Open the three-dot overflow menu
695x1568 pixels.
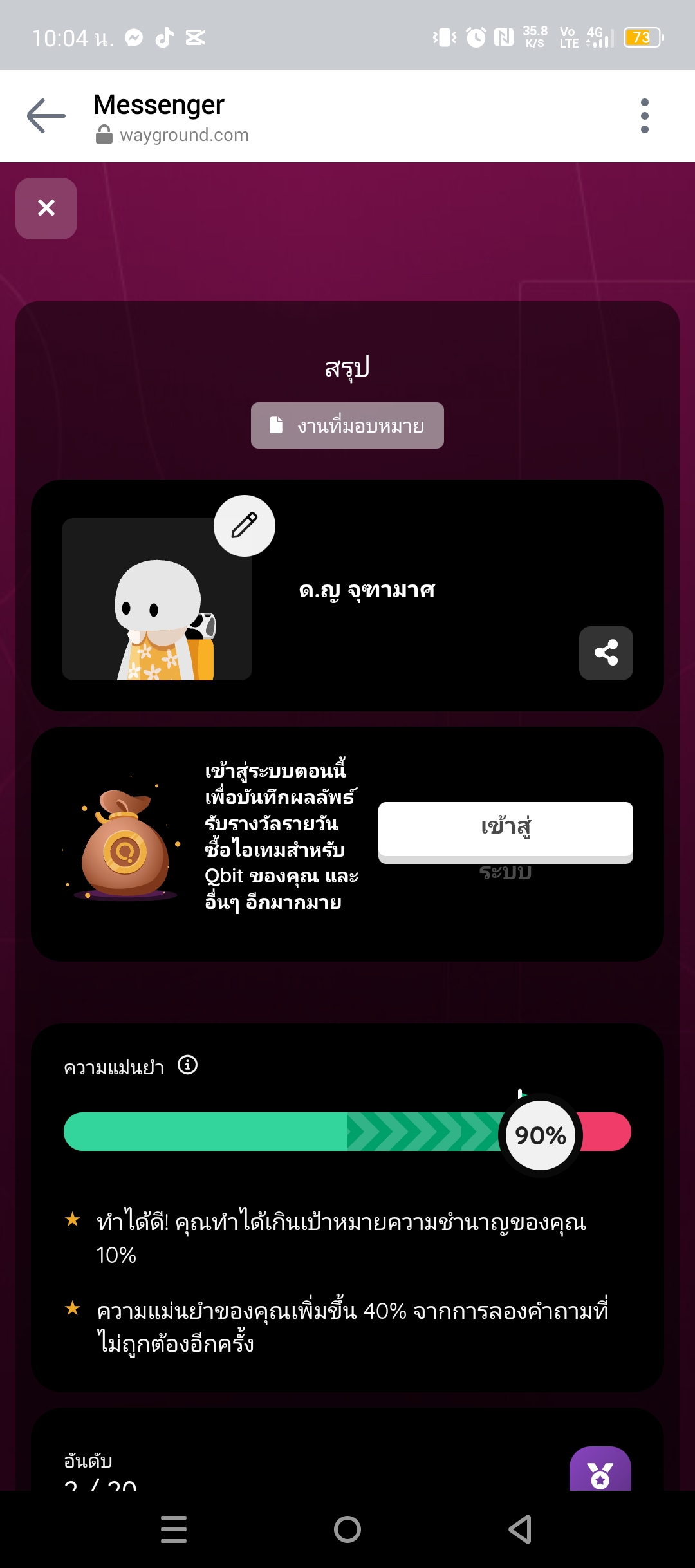(644, 116)
